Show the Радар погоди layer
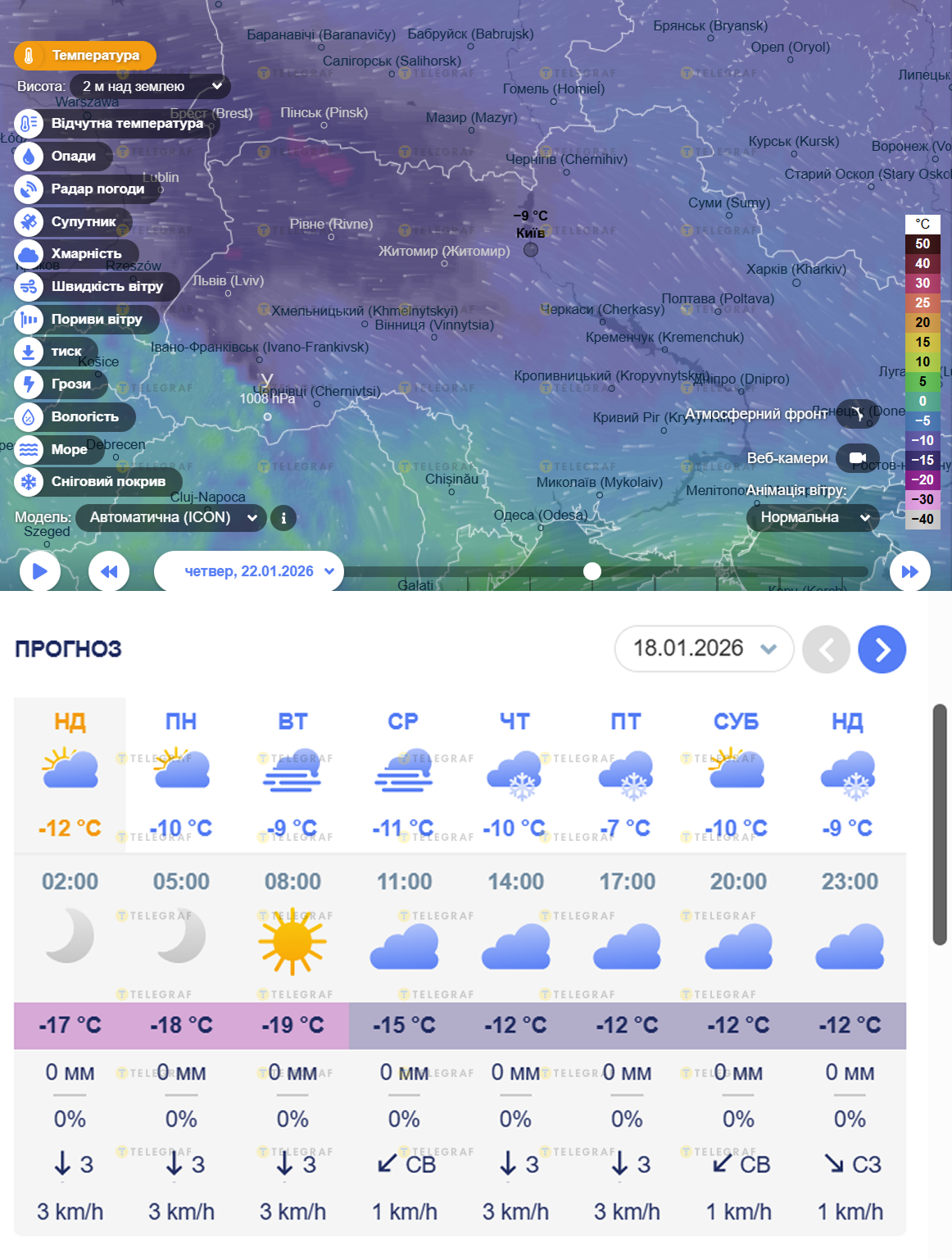Viewport: 952px width, 1259px height. [97, 189]
